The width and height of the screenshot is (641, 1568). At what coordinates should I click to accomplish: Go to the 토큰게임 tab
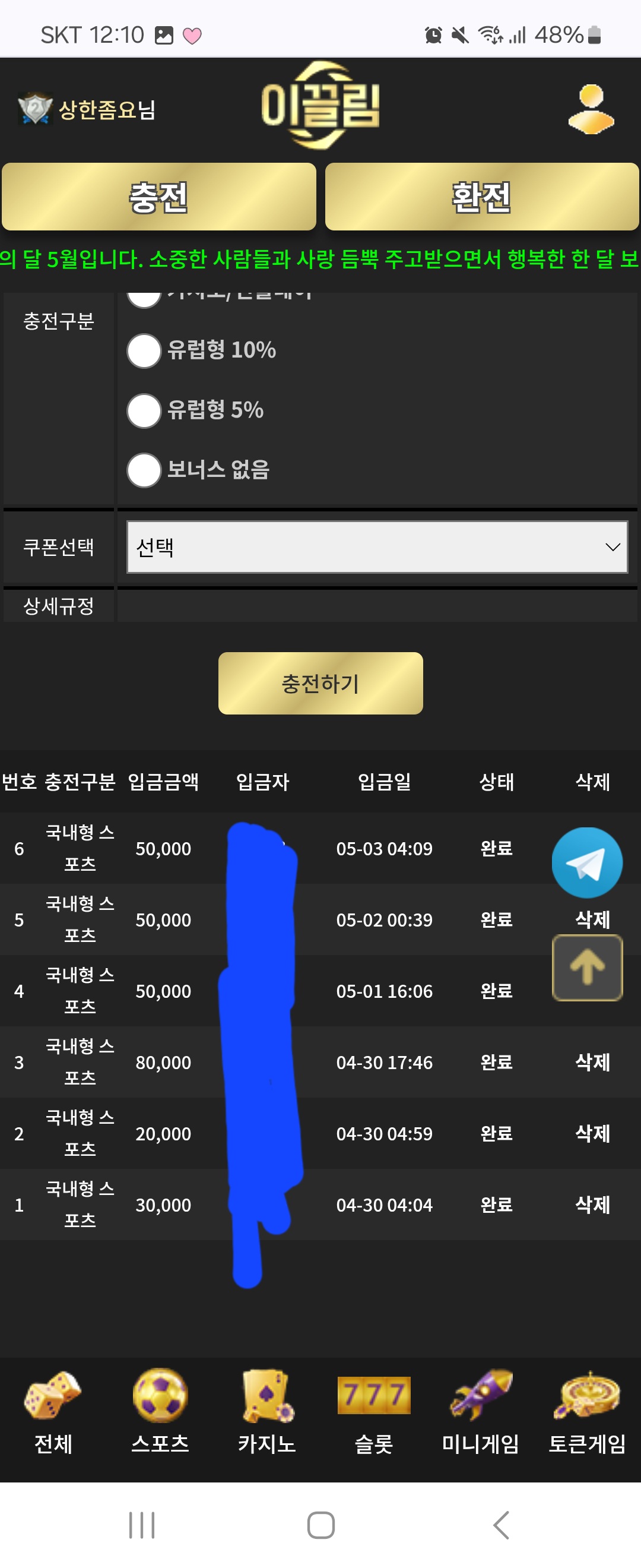587,1412
